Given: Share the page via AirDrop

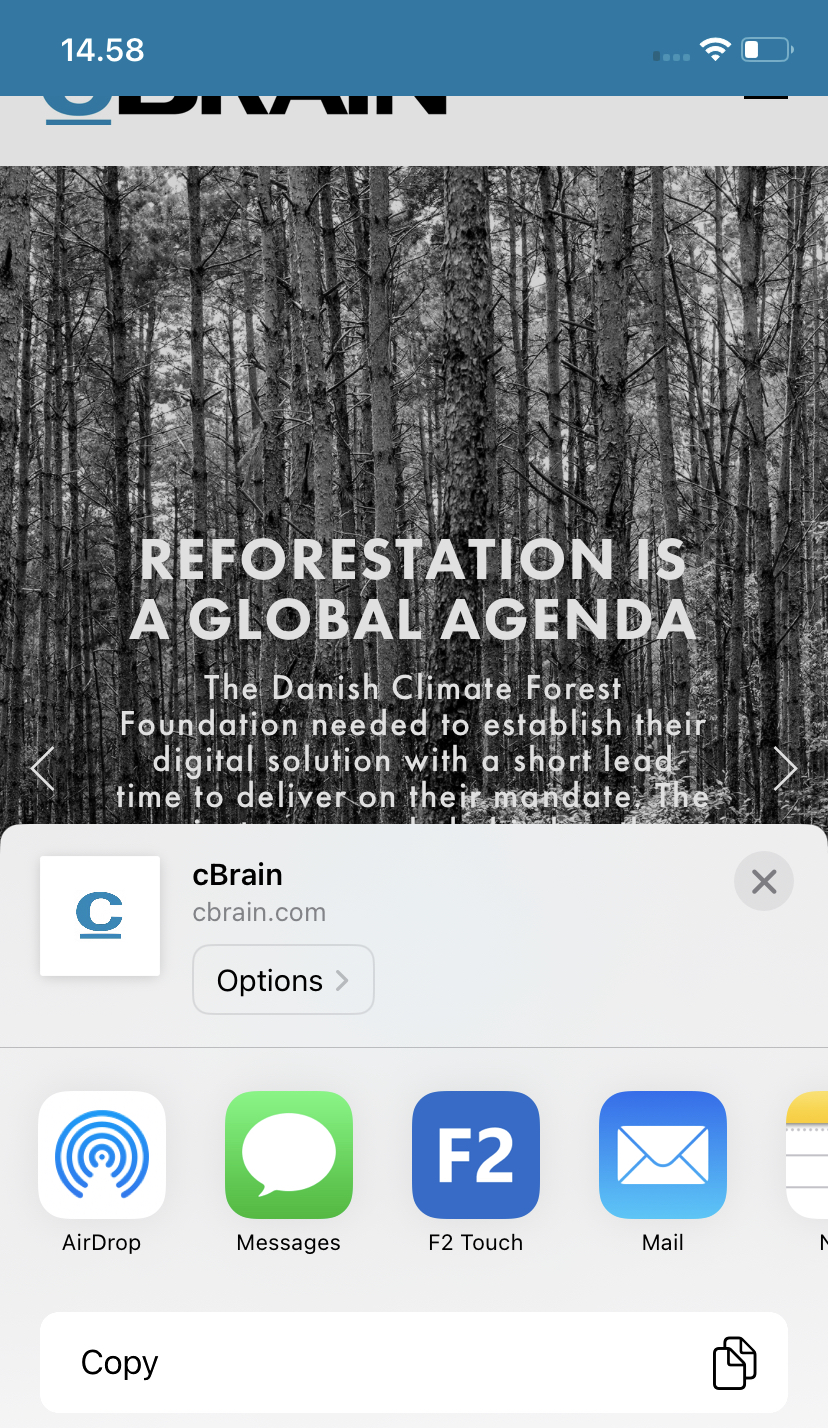Looking at the screenshot, I should [x=102, y=1155].
